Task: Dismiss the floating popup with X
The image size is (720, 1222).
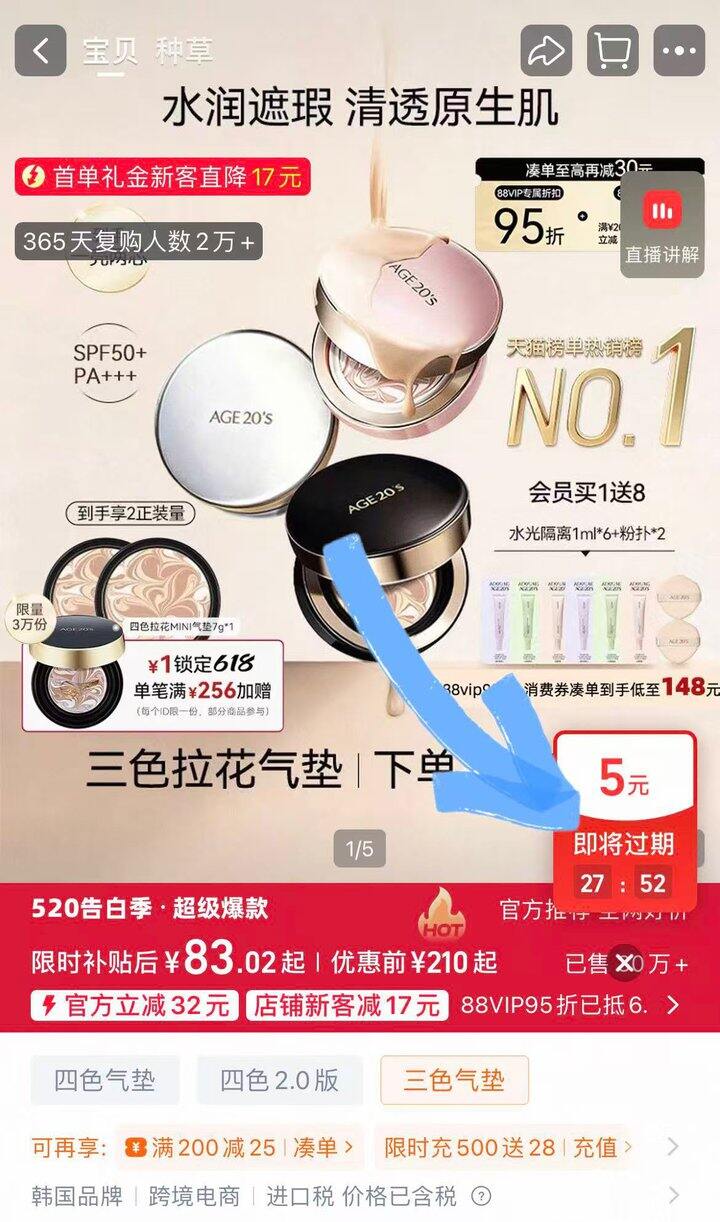Action: pos(624,963)
